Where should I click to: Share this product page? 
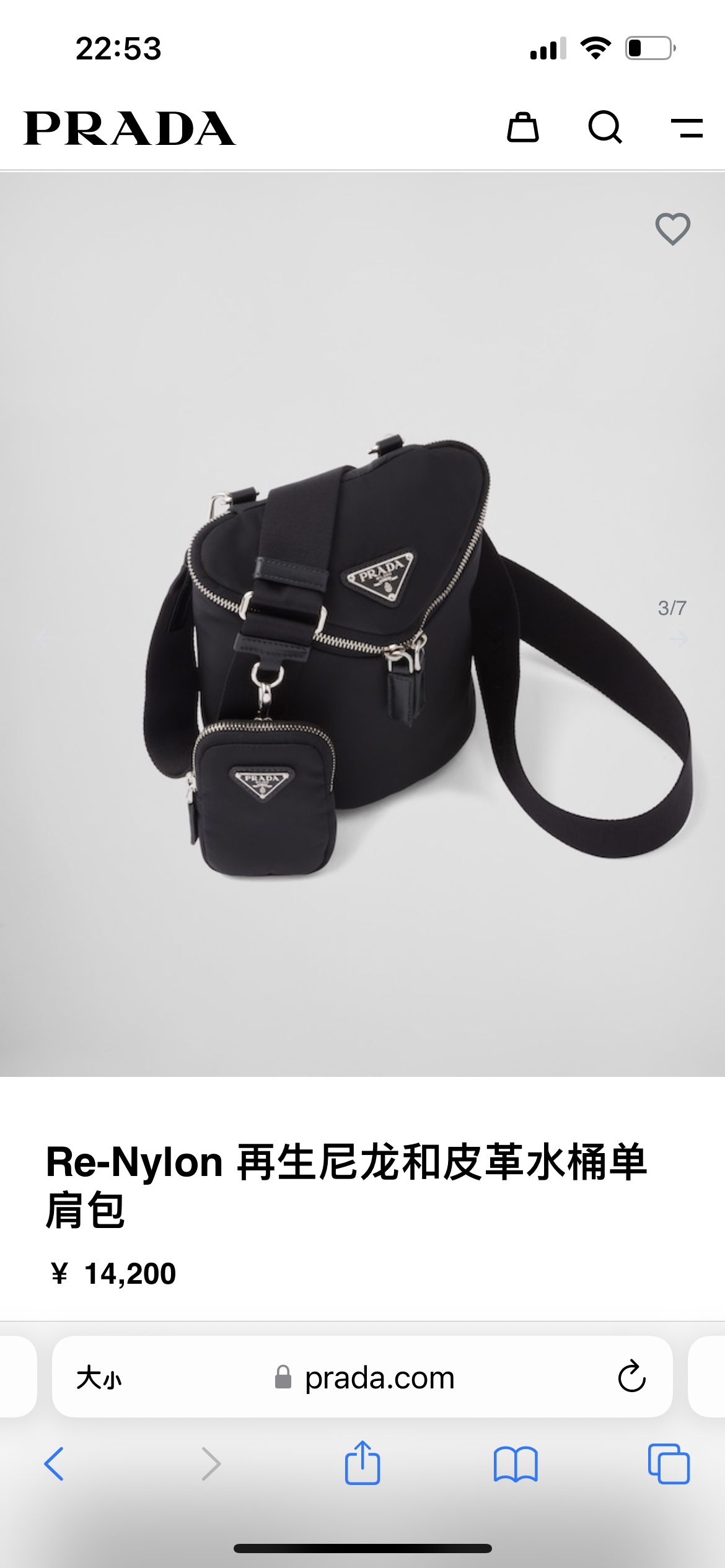(362, 1463)
